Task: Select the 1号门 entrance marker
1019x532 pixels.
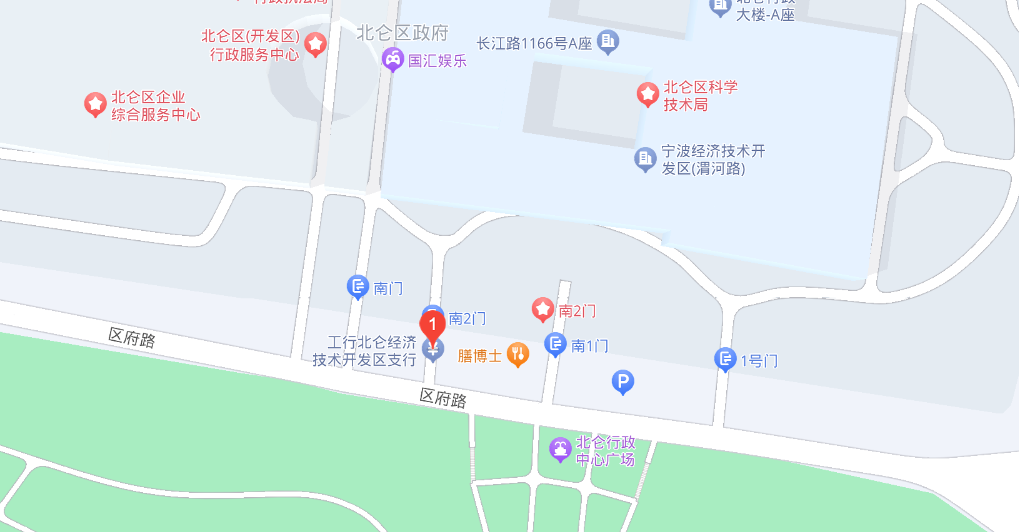Action: [726, 359]
